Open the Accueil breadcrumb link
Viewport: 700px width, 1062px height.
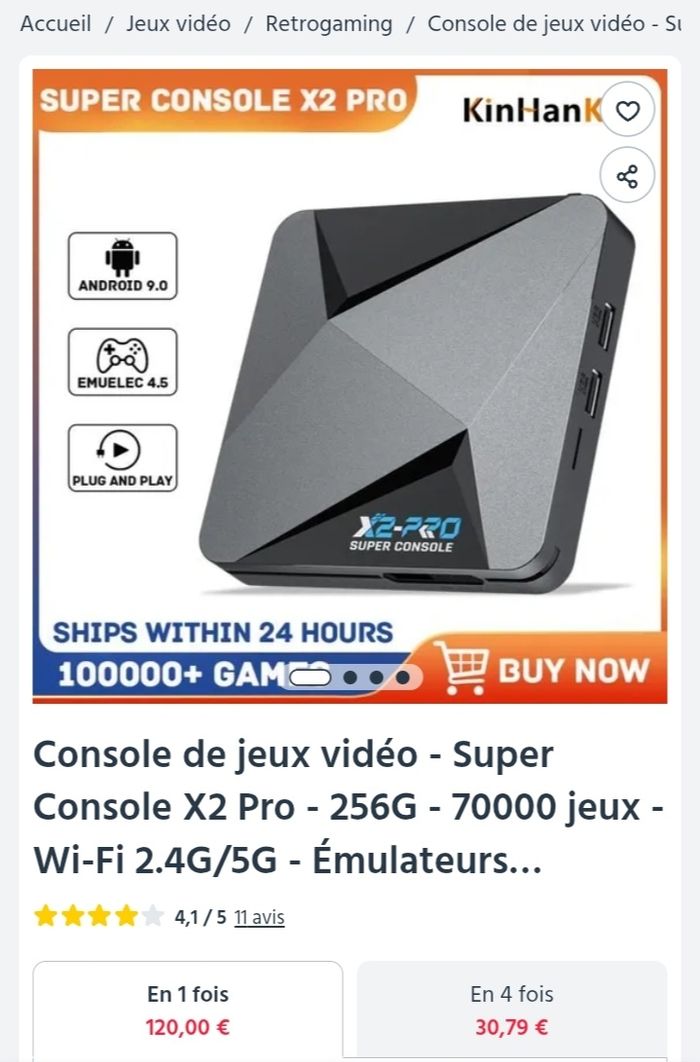pyautogui.click(x=55, y=24)
